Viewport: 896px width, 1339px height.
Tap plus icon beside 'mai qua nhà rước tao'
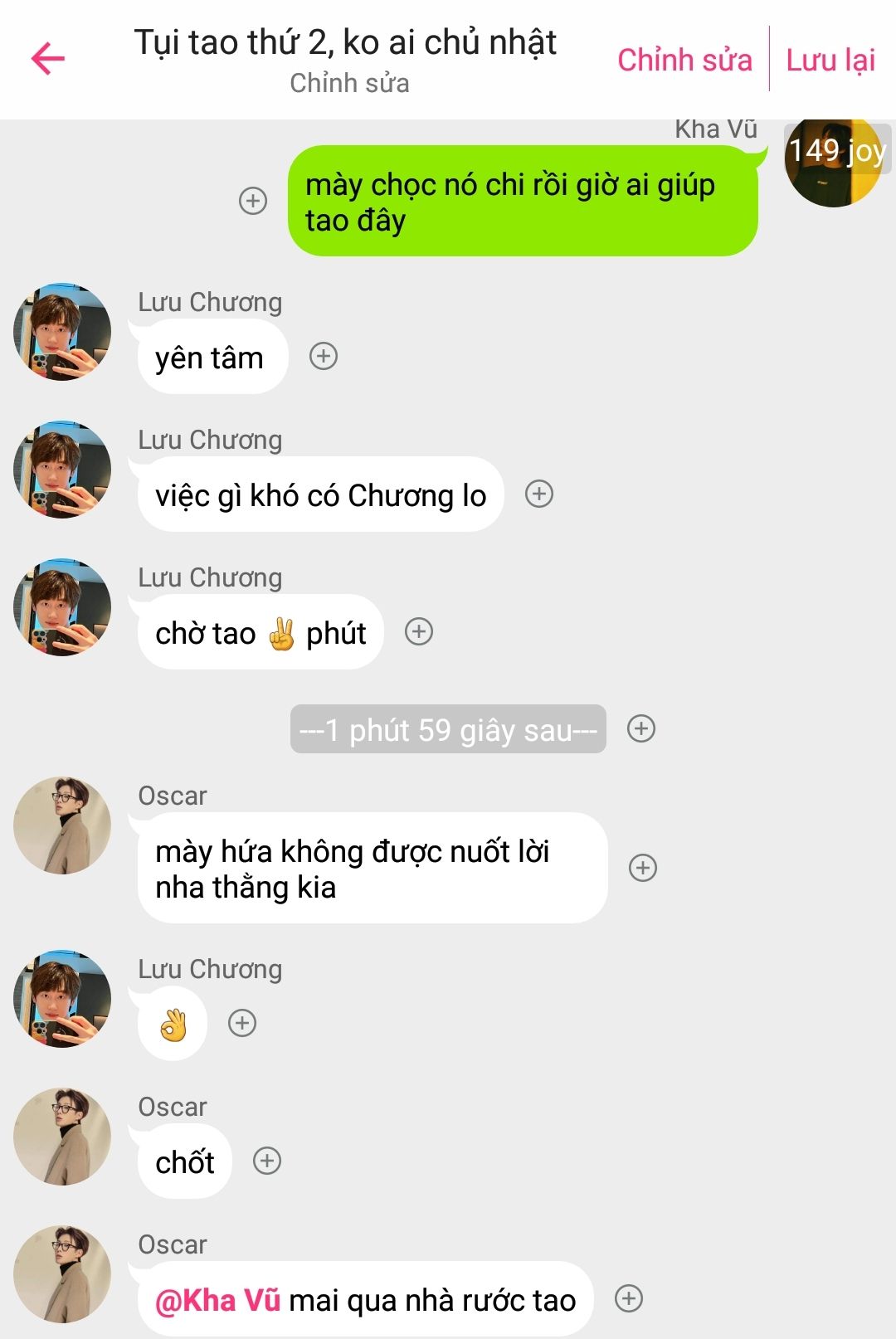pyautogui.click(x=629, y=1298)
